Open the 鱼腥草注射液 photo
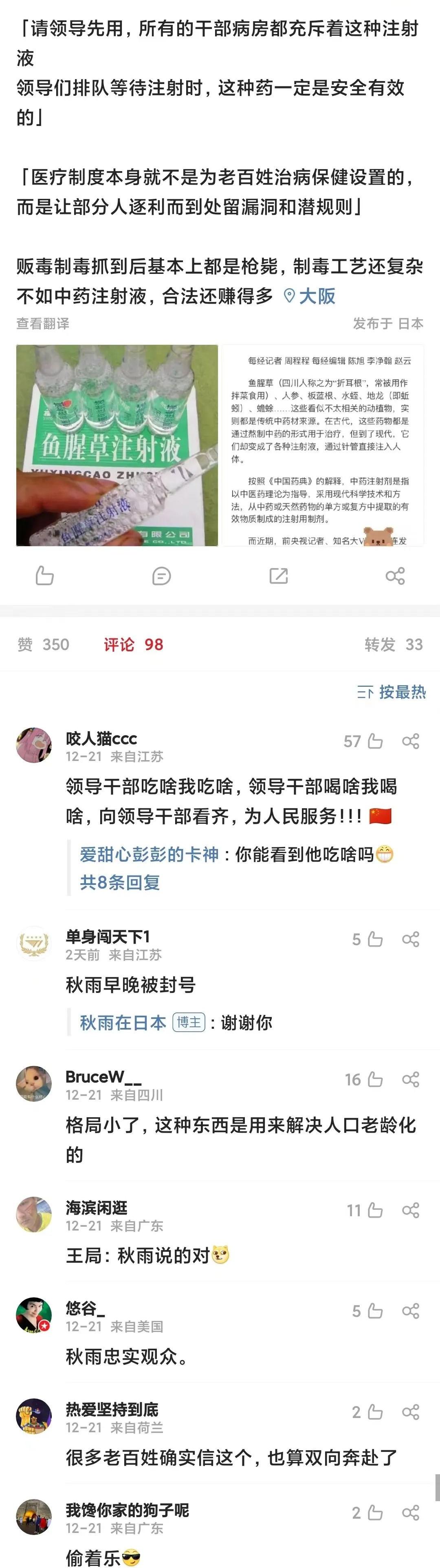 coord(117,445)
